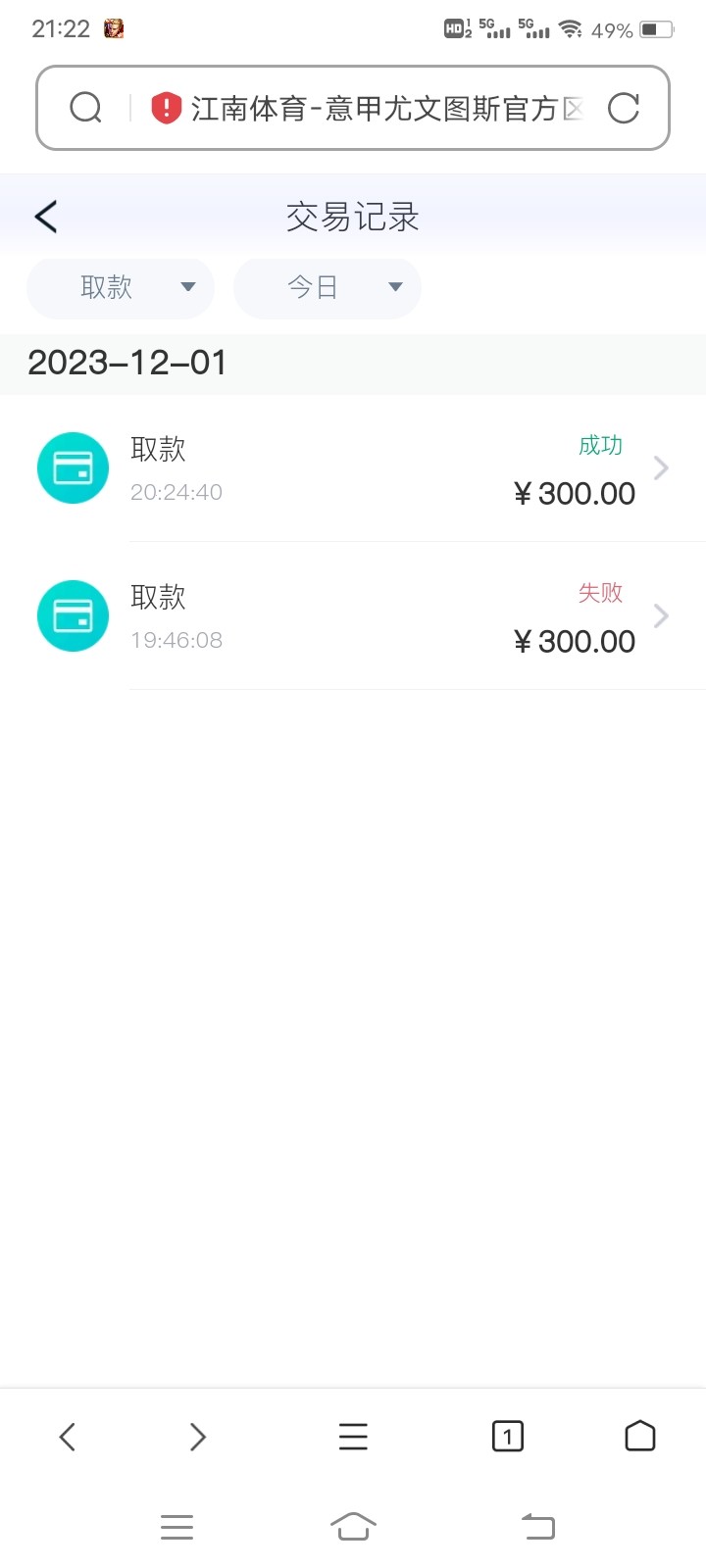Image resolution: width=706 pixels, height=1568 pixels.
Task: Tap the system back button
Action: coord(537,1526)
